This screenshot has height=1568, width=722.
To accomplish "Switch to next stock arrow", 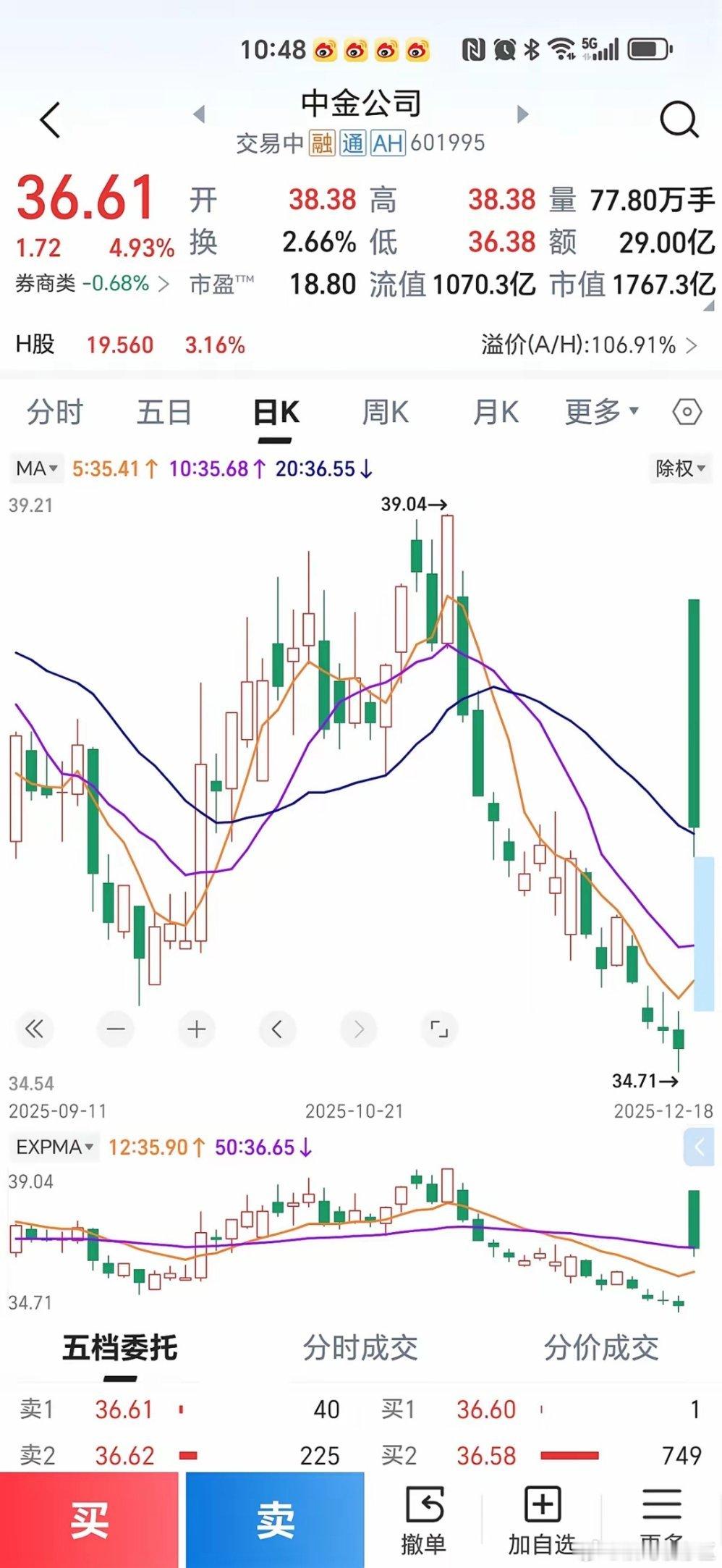I will [x=522, y=114].
